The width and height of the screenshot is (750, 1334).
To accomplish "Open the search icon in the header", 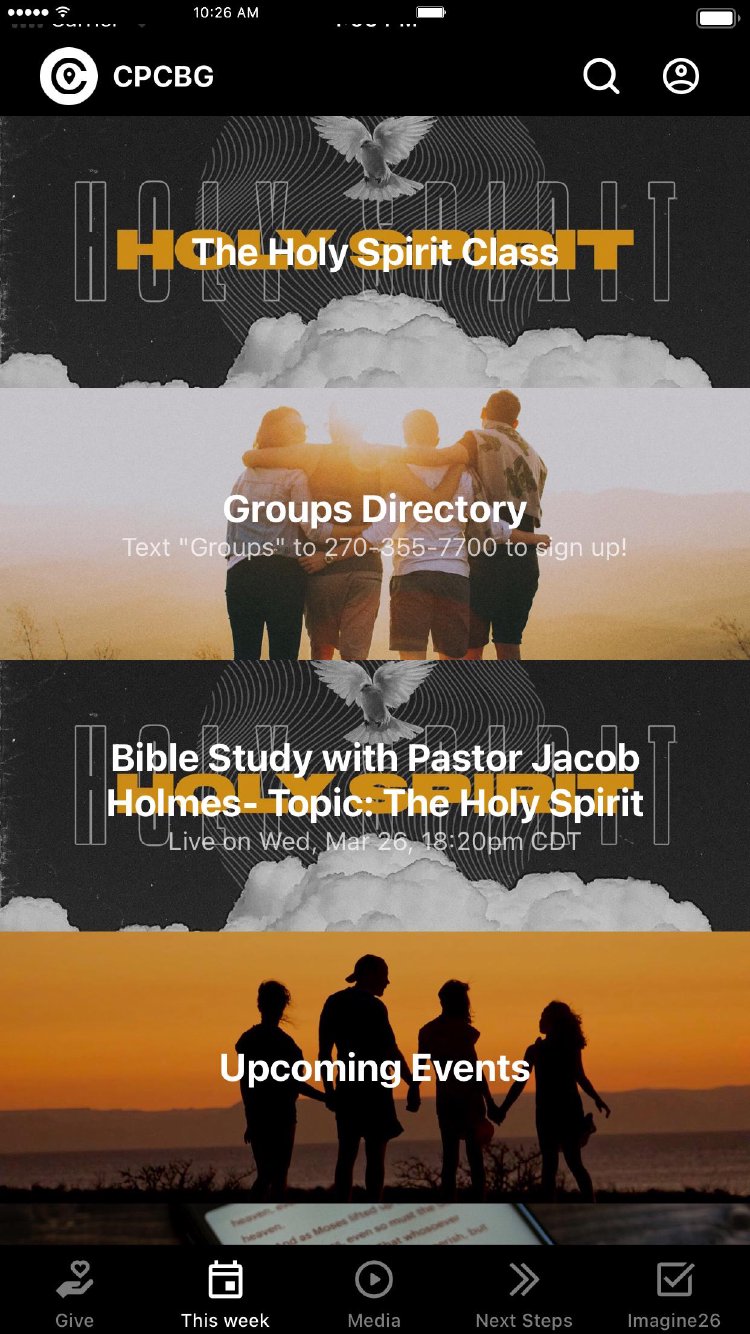I will (601, 76).
